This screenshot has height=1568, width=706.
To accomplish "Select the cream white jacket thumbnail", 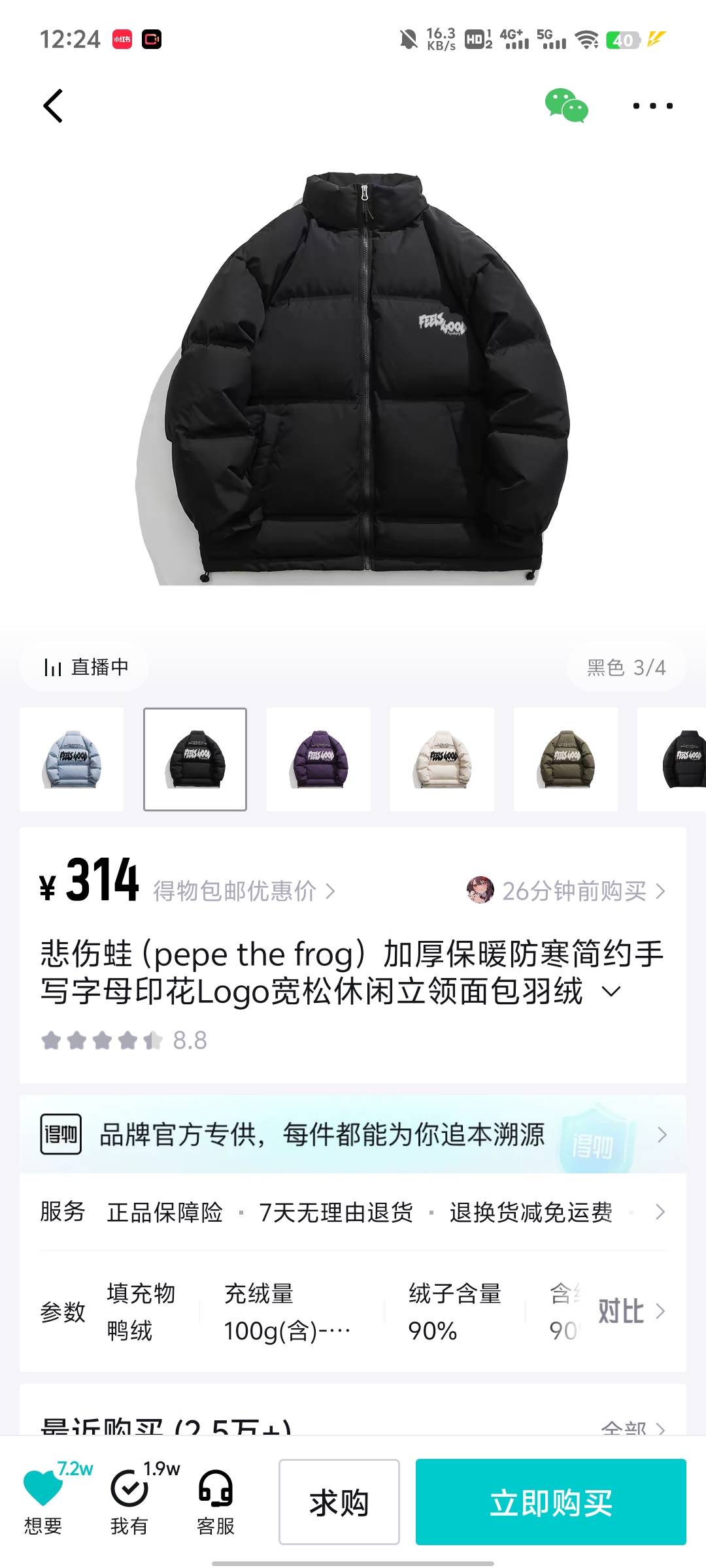I will [442, 759].
